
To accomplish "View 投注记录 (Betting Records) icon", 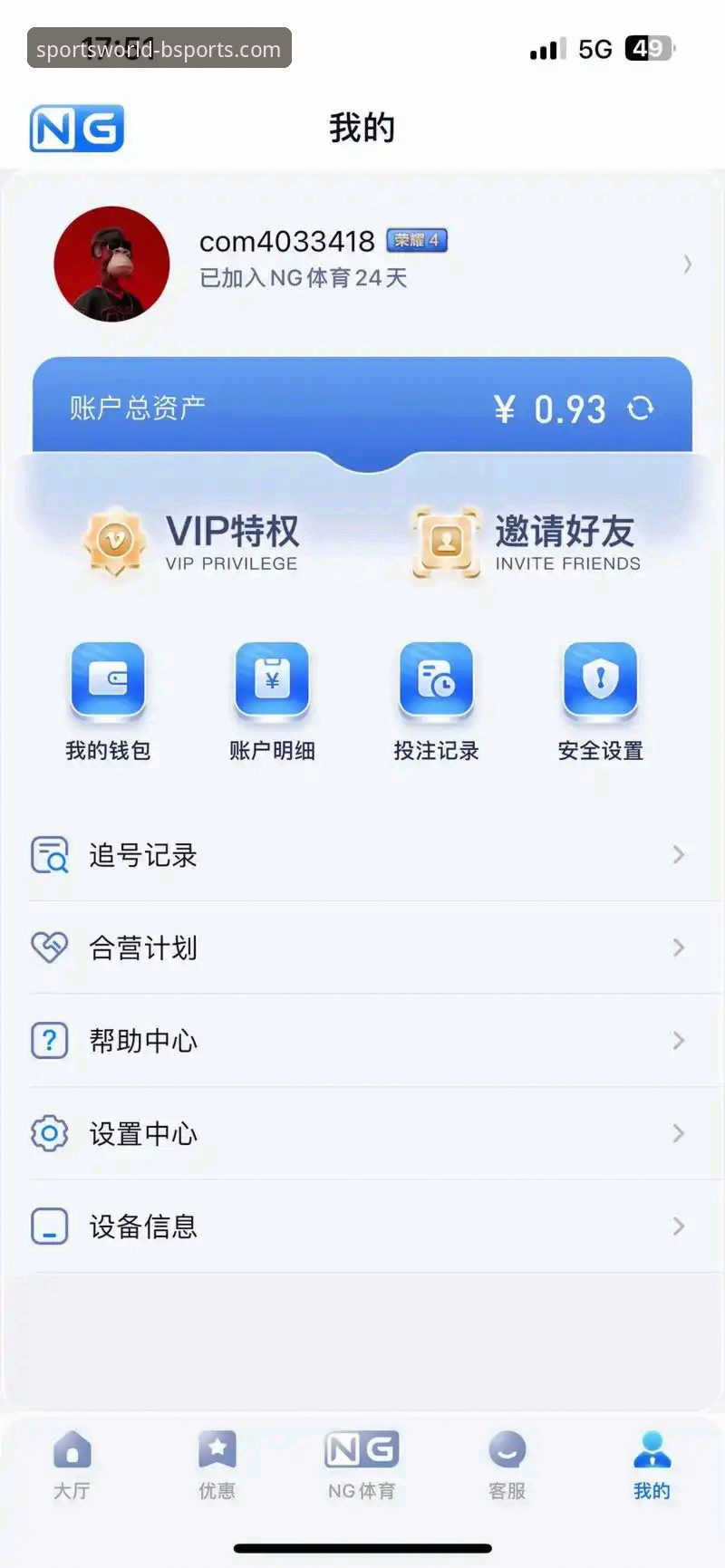I will point(436,681).
